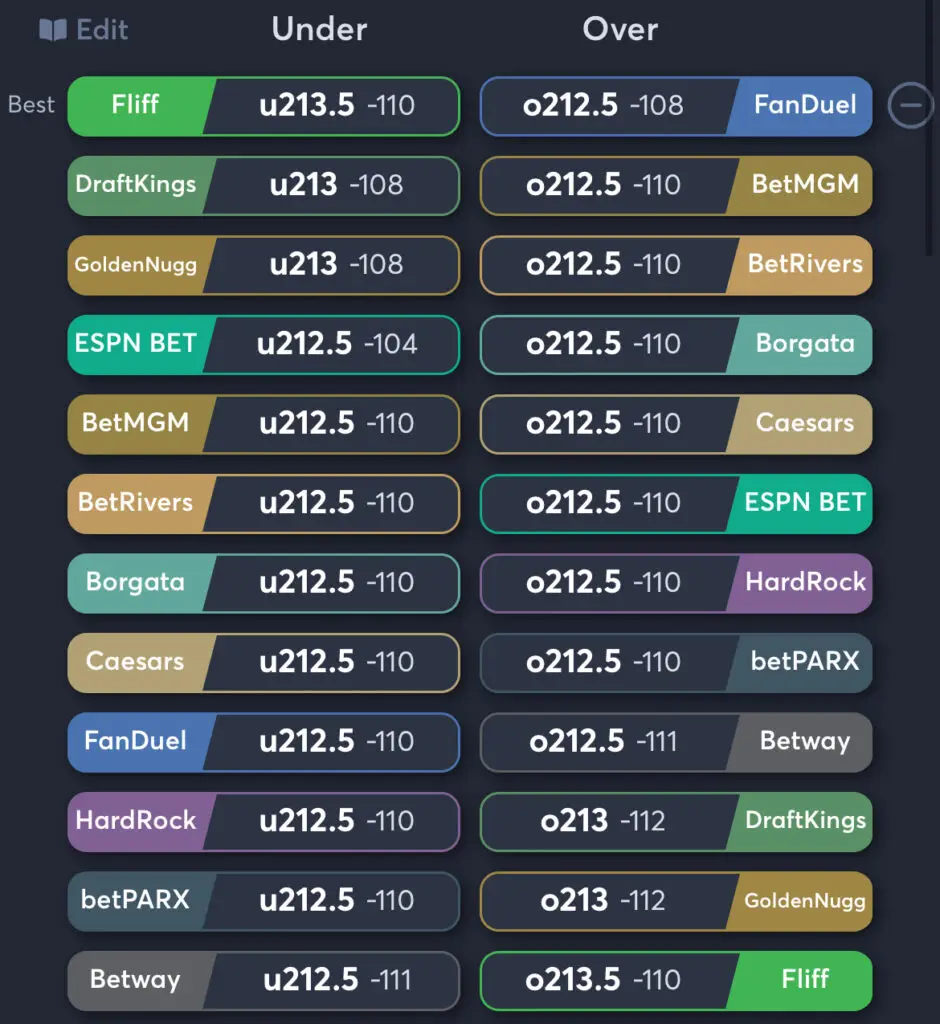Tap Betway under u212.5 -111
This screenshot has width=940, height=1024.
click(263, 980)
